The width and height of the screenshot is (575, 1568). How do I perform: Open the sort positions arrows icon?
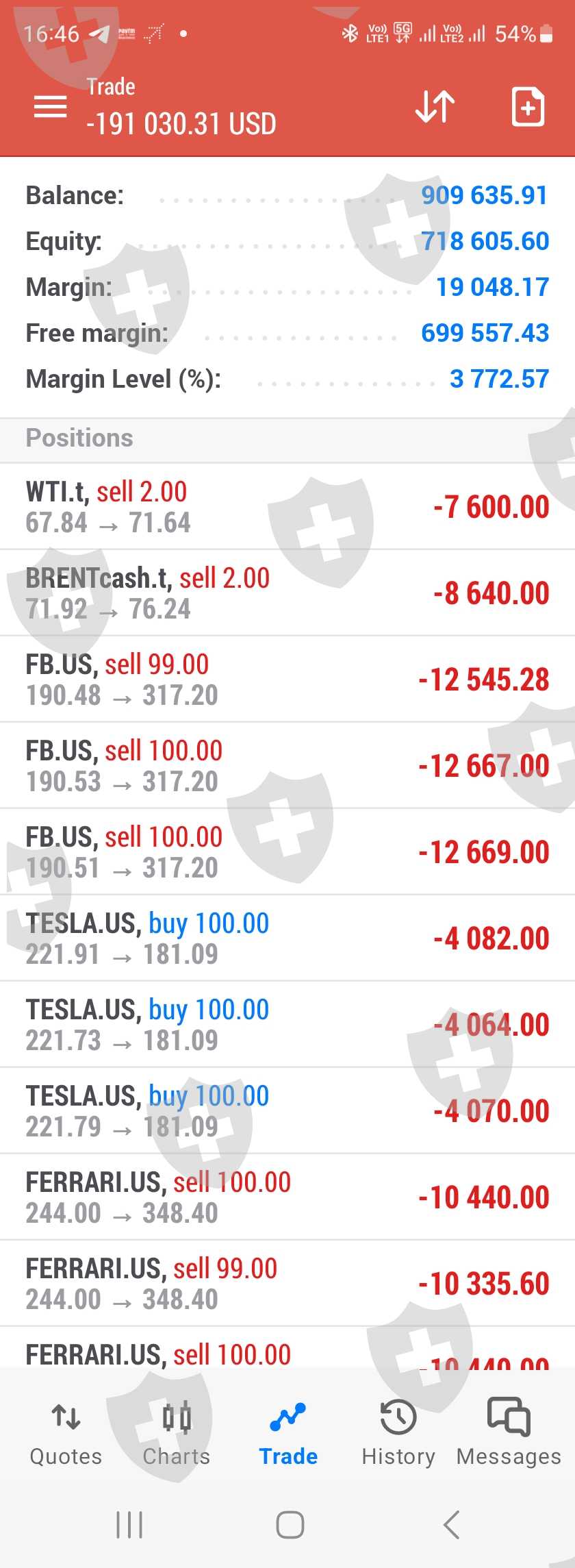(x=435, y=106)
